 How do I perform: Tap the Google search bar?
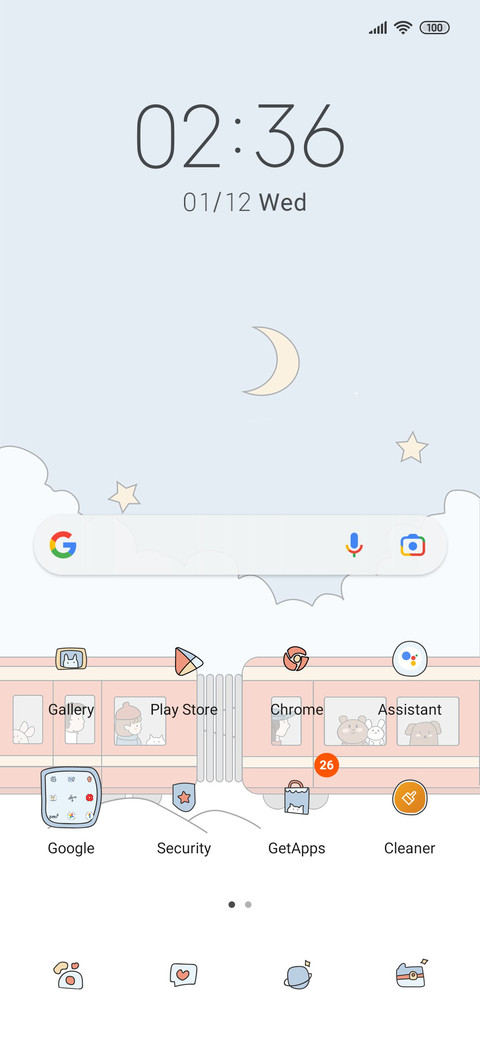coord(240,545)
